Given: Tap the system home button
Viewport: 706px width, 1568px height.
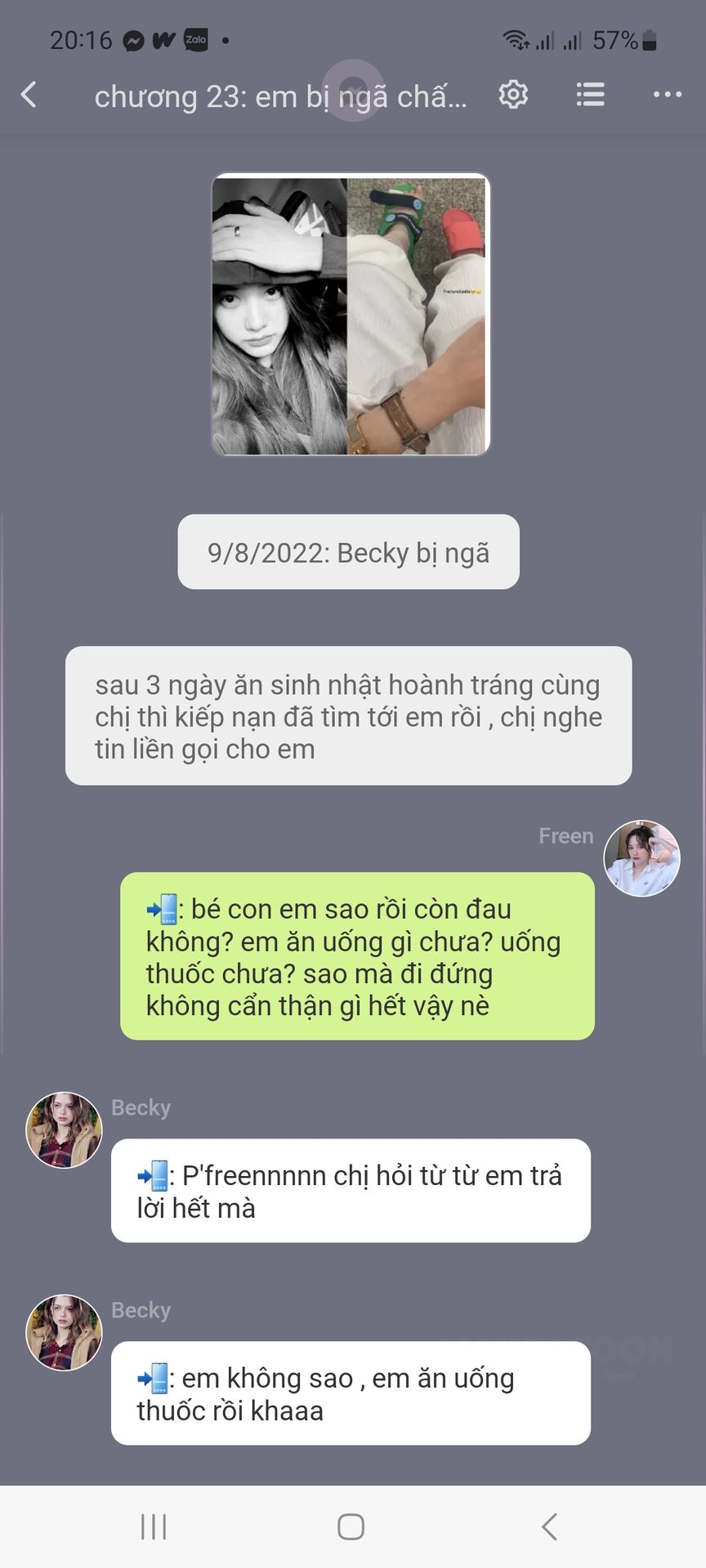Looking at the screenshot, I should (351, 1526).
